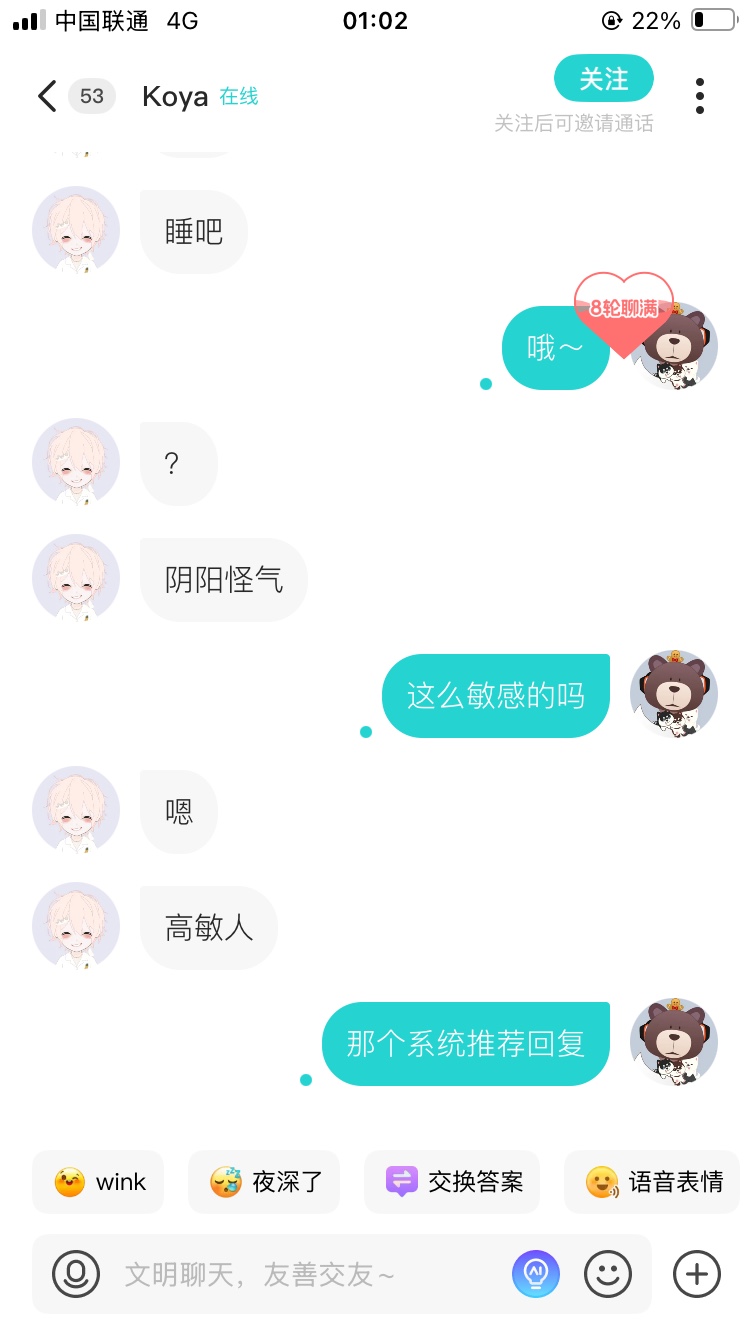Choose the 语音表情 chip
750x1334 pixels.
(x=653, y=1182)
